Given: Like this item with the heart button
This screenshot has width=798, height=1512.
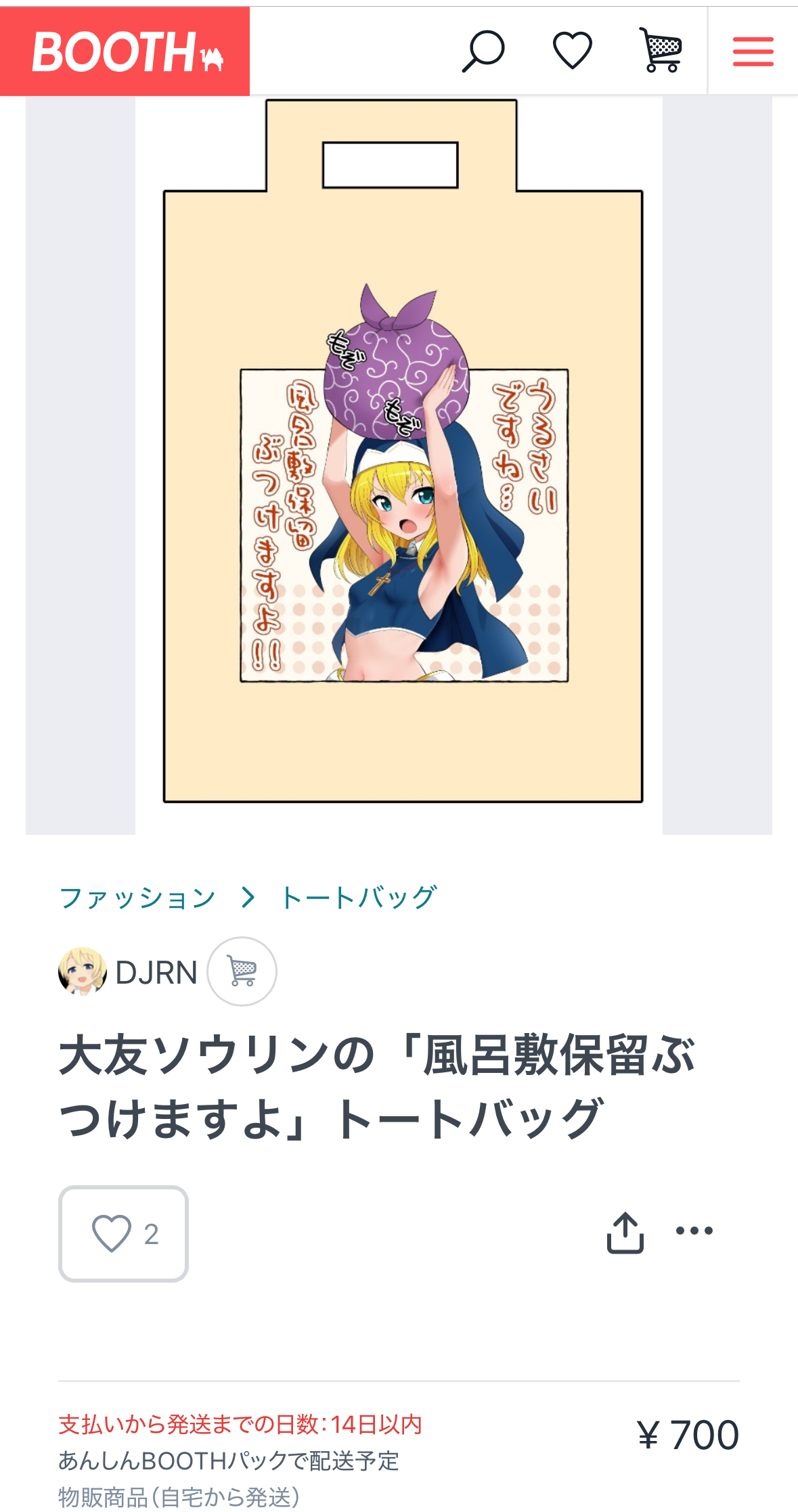Looking at the screenshot, I should tap(123, 1234).
